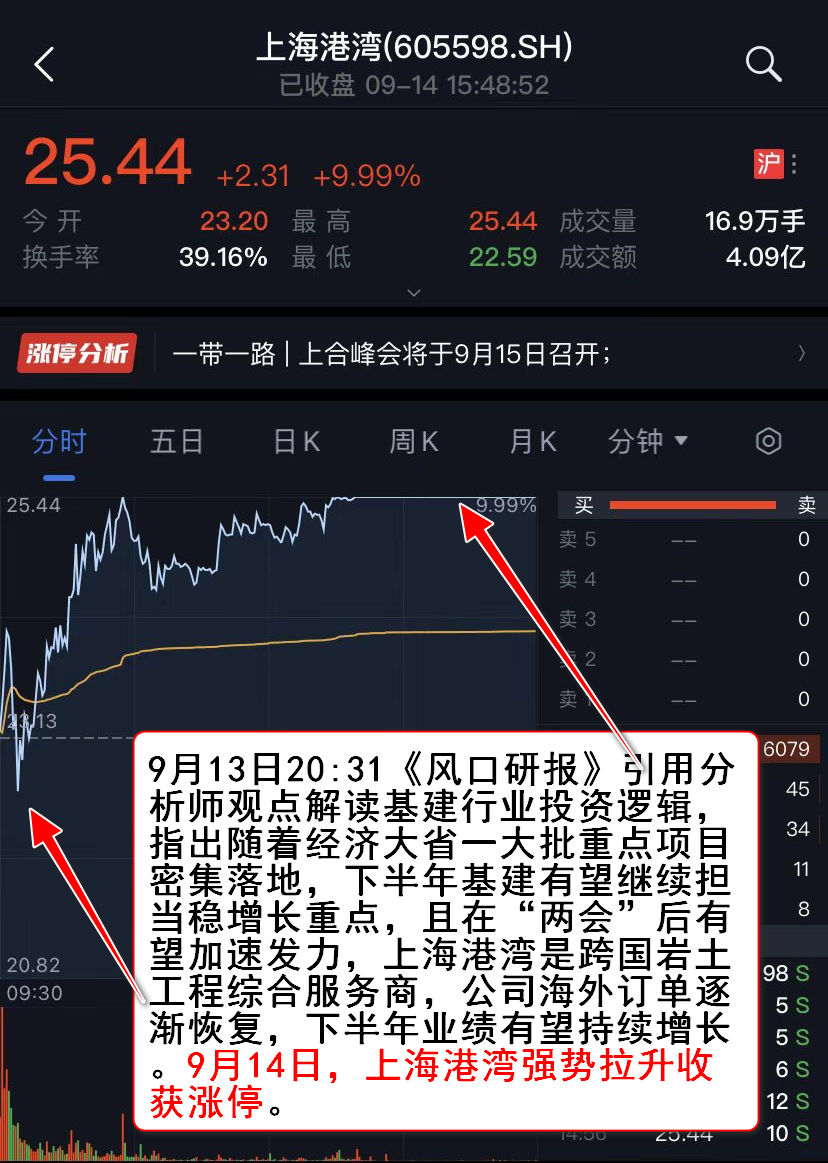828x1163 pixels.
Task: Open the stock search magnifier
Action: pos(763,65)
